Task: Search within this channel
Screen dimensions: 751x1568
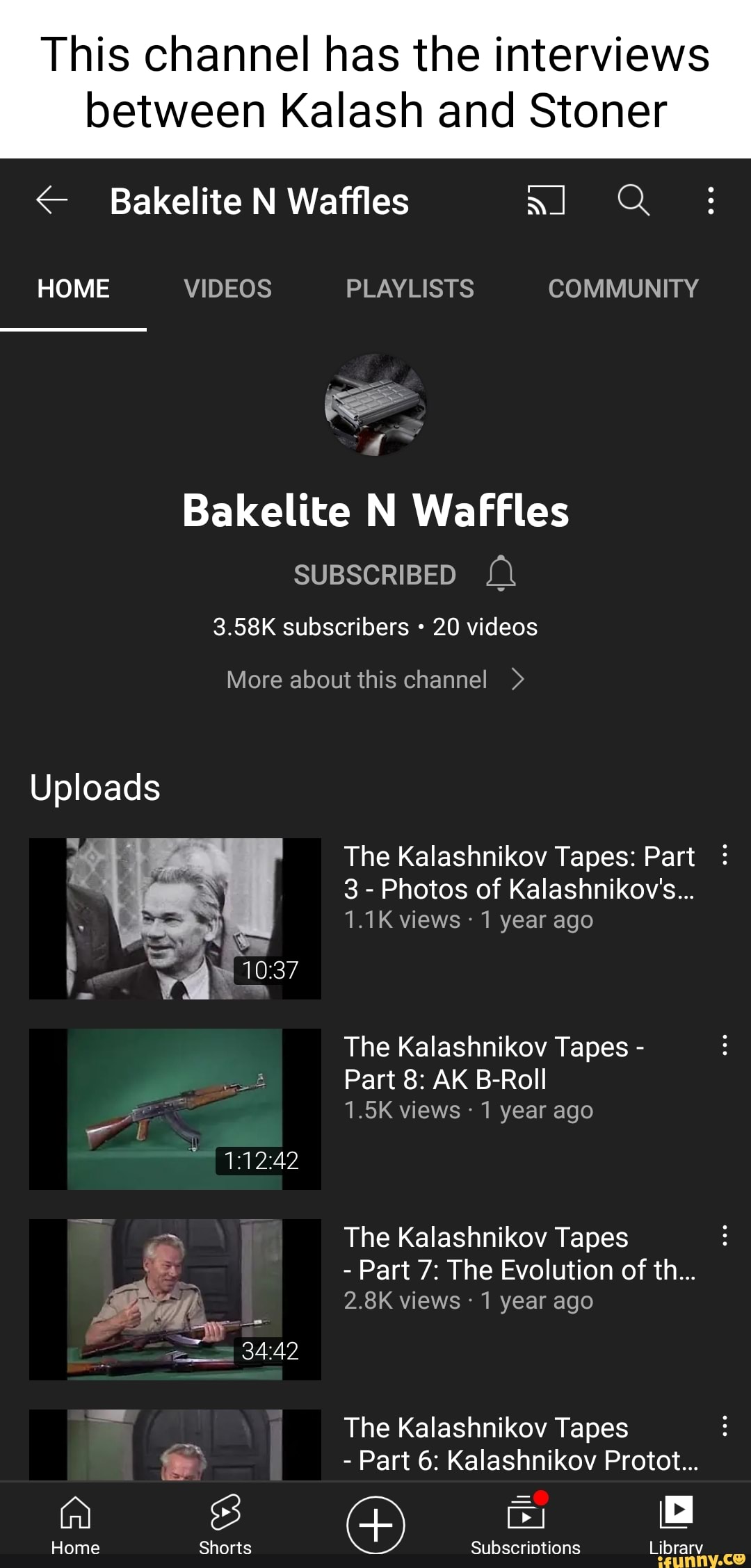Action: pyautogui.click(x=633, y=201)
